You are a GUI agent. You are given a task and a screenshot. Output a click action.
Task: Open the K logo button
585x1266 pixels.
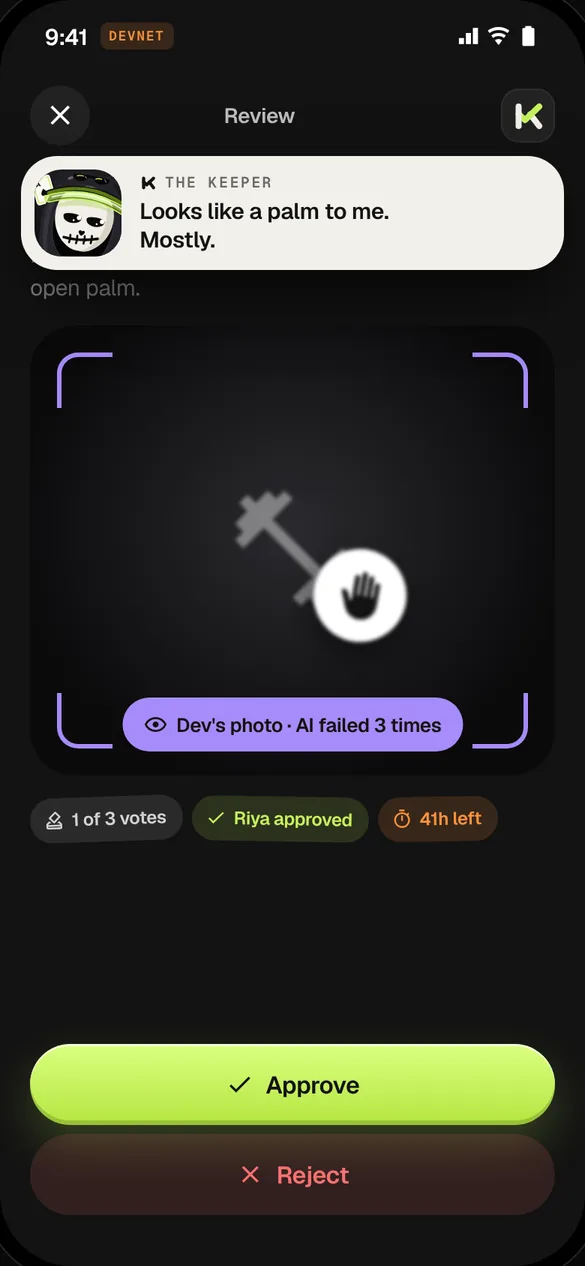click(528, 116)
